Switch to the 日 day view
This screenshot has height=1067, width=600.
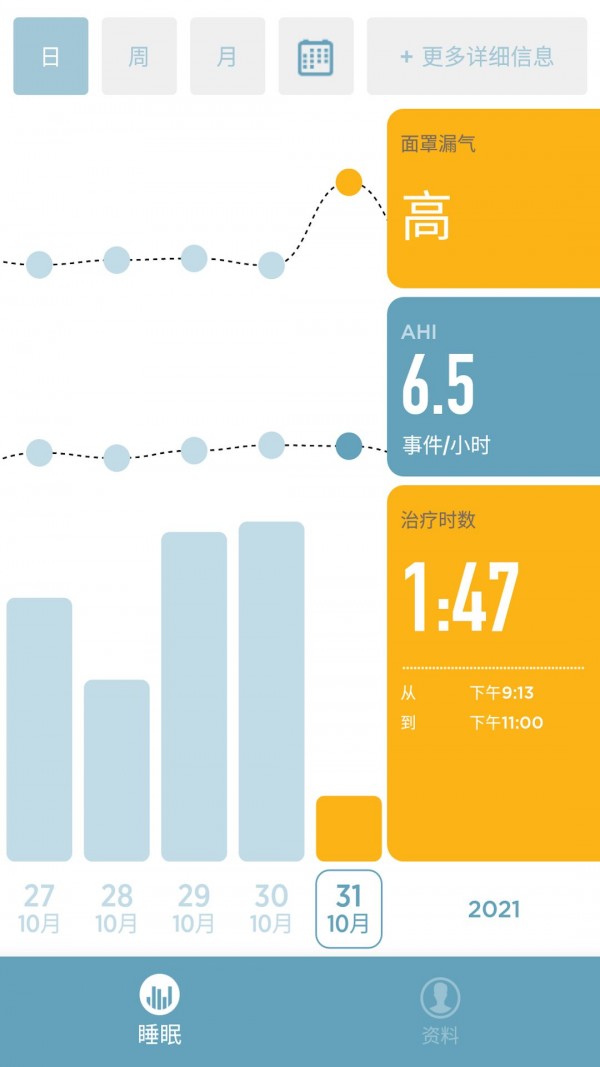(50, 56)
